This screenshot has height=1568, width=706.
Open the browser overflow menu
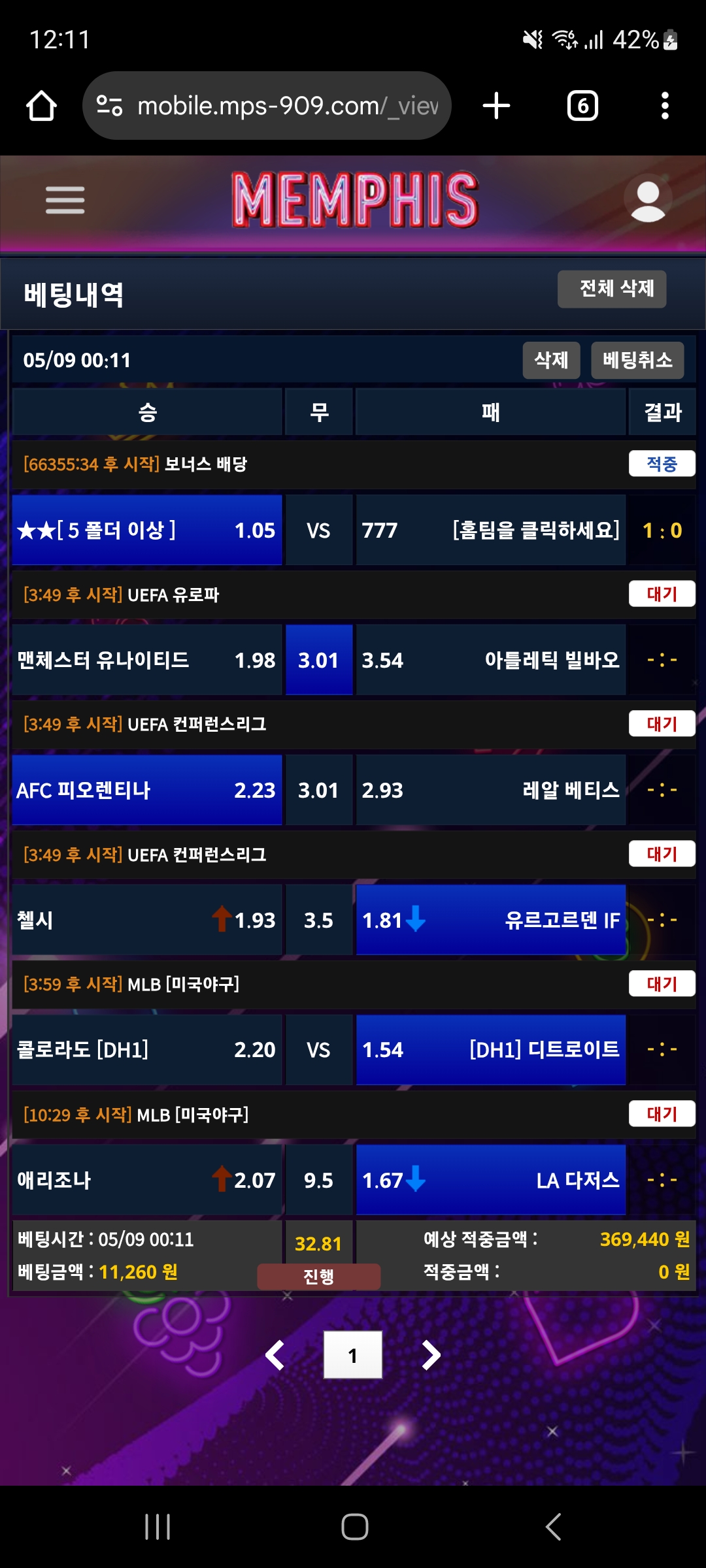[x=665, y=106]
